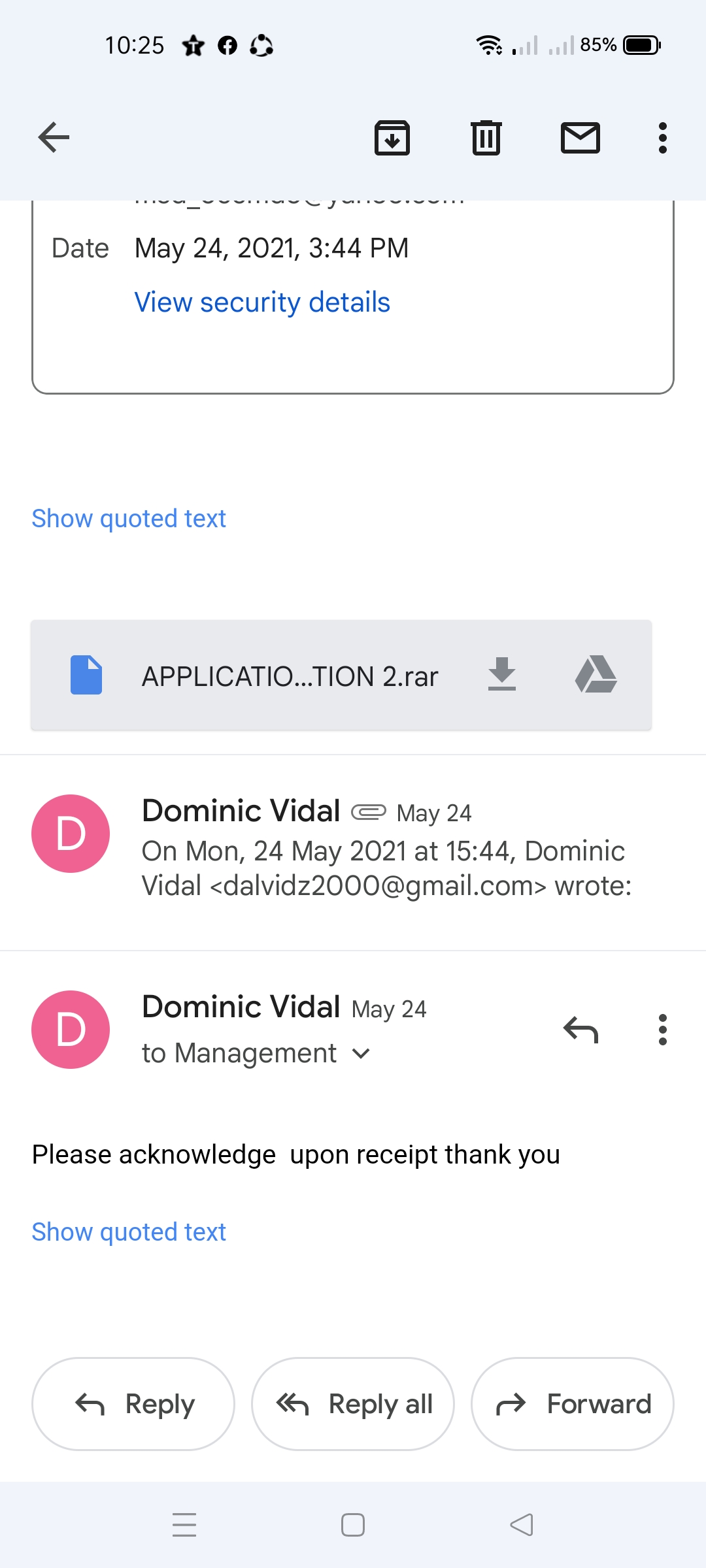The width and height of the screenshot is (706, 1568).
Task: View security details link
Action: pyautogui.click(x=262, y=302)
